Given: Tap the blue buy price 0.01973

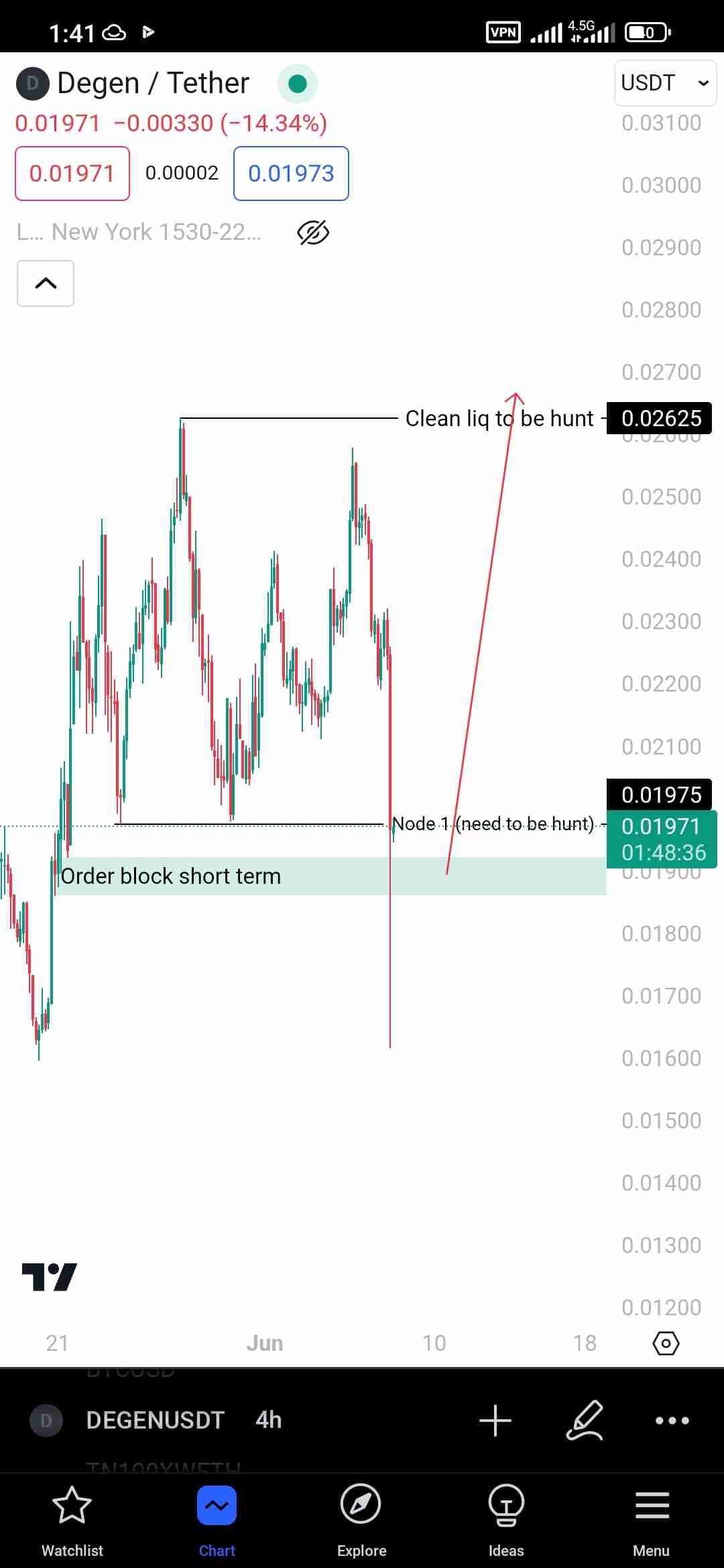Looking at the screenshot, I should coord(291,174).
